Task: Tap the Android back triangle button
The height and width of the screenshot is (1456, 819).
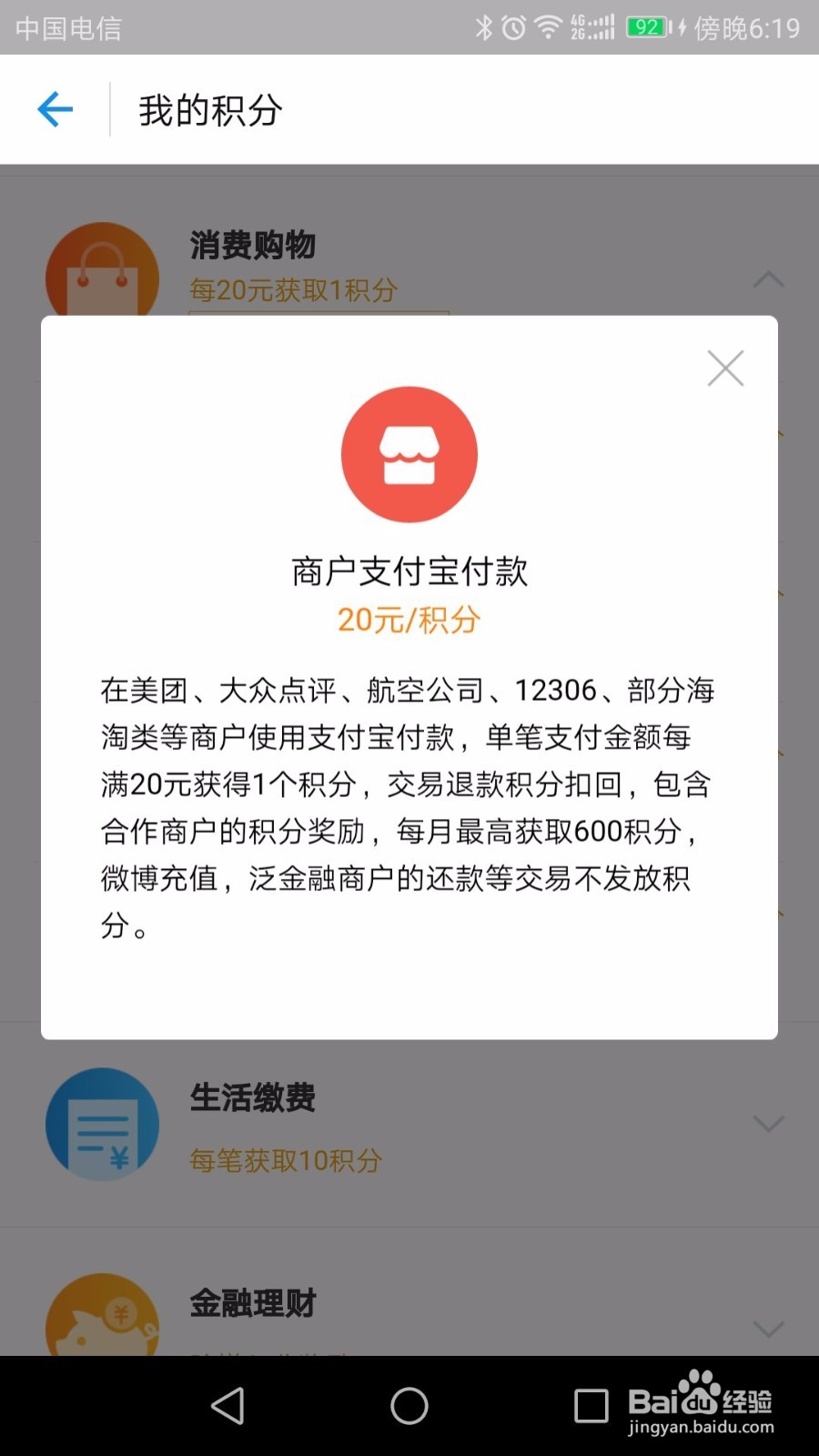Action: coord(227,1406)
